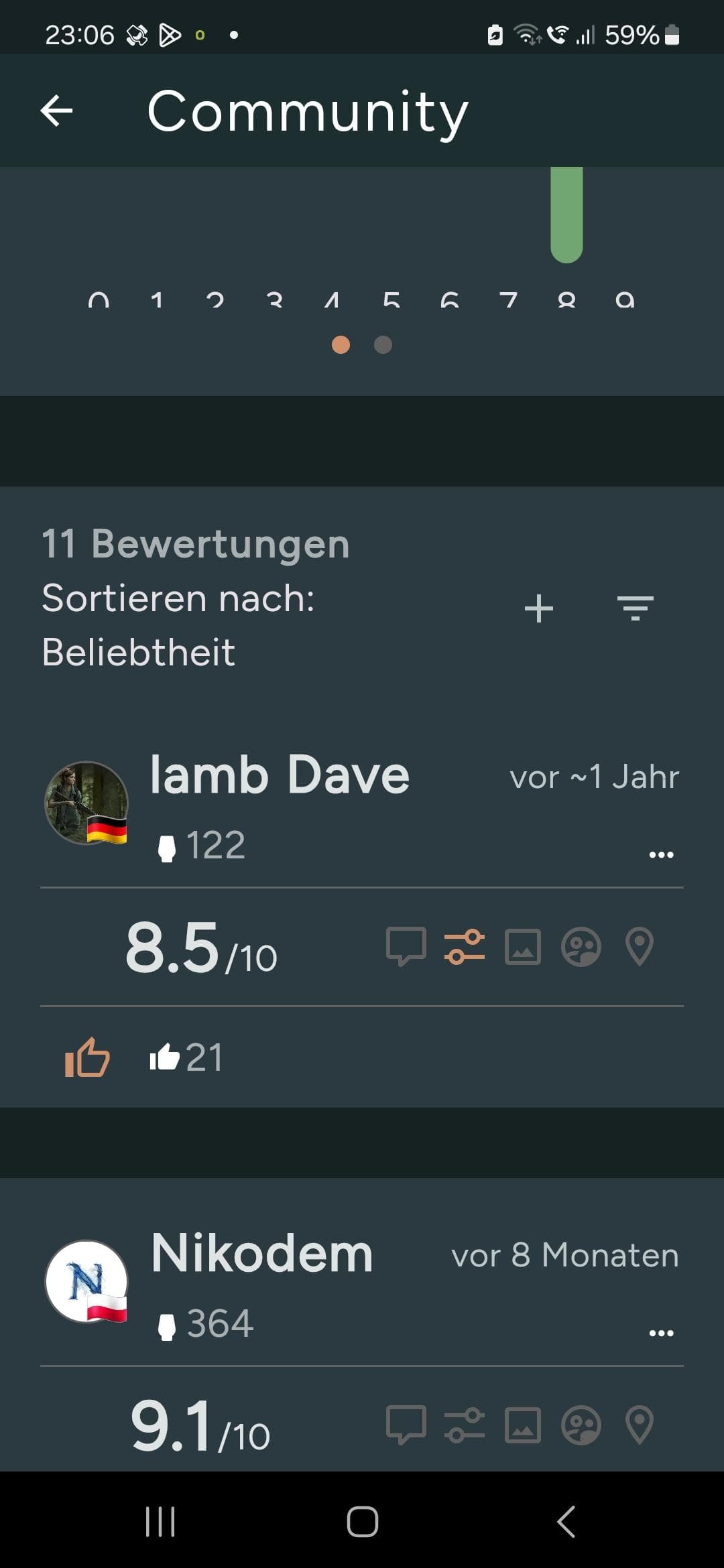Switch to the second chart page dot

pyautogui.click(x=383, y=344)
